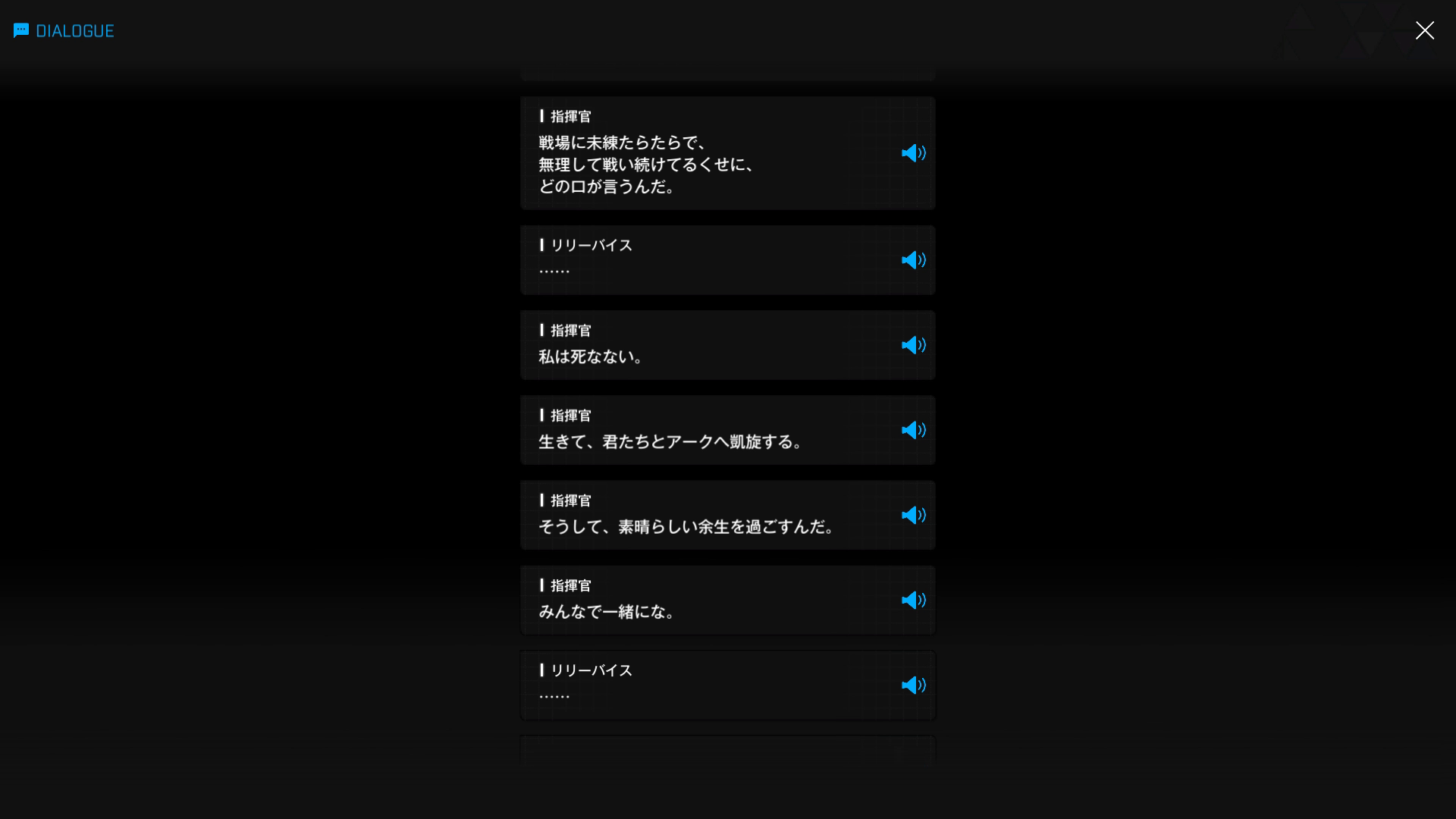Play audio for first リリーバイス line
Screen dimensions: 1456x819
point(913,260)
